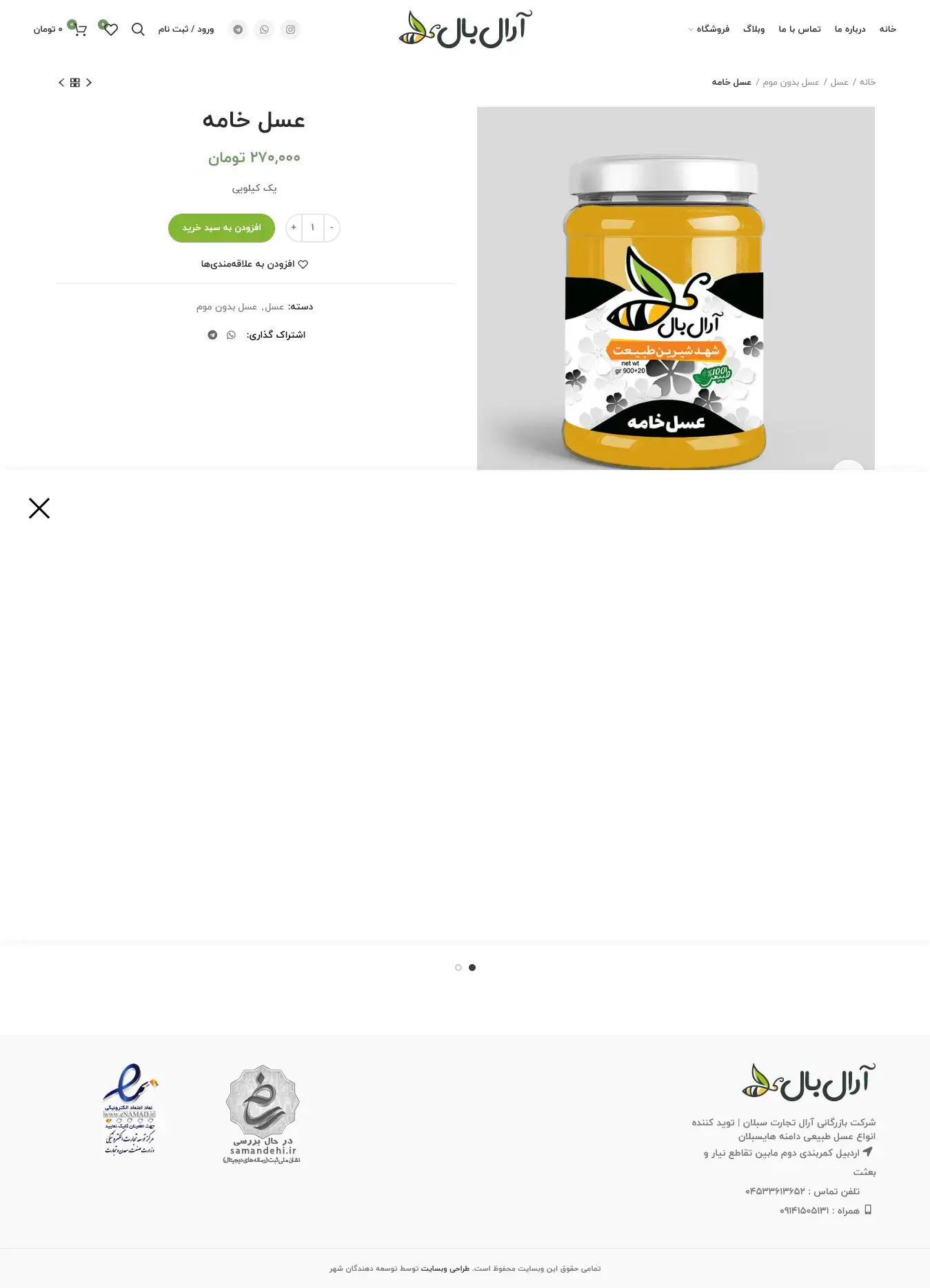Open the header Telegram icon
This screenshot has width=930, height=1288.
tap(238, 30)
